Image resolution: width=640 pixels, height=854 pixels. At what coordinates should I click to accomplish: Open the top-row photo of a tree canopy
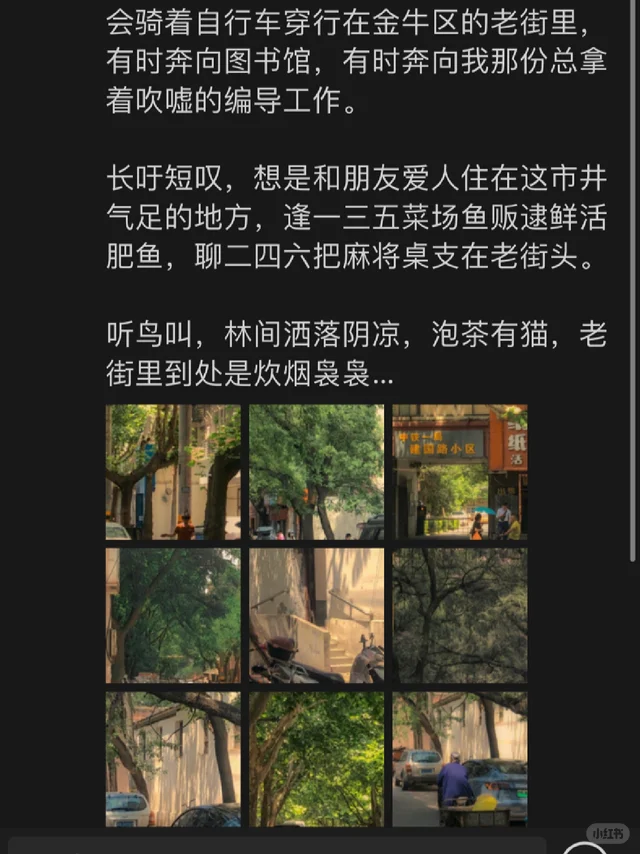click(316, 472)
